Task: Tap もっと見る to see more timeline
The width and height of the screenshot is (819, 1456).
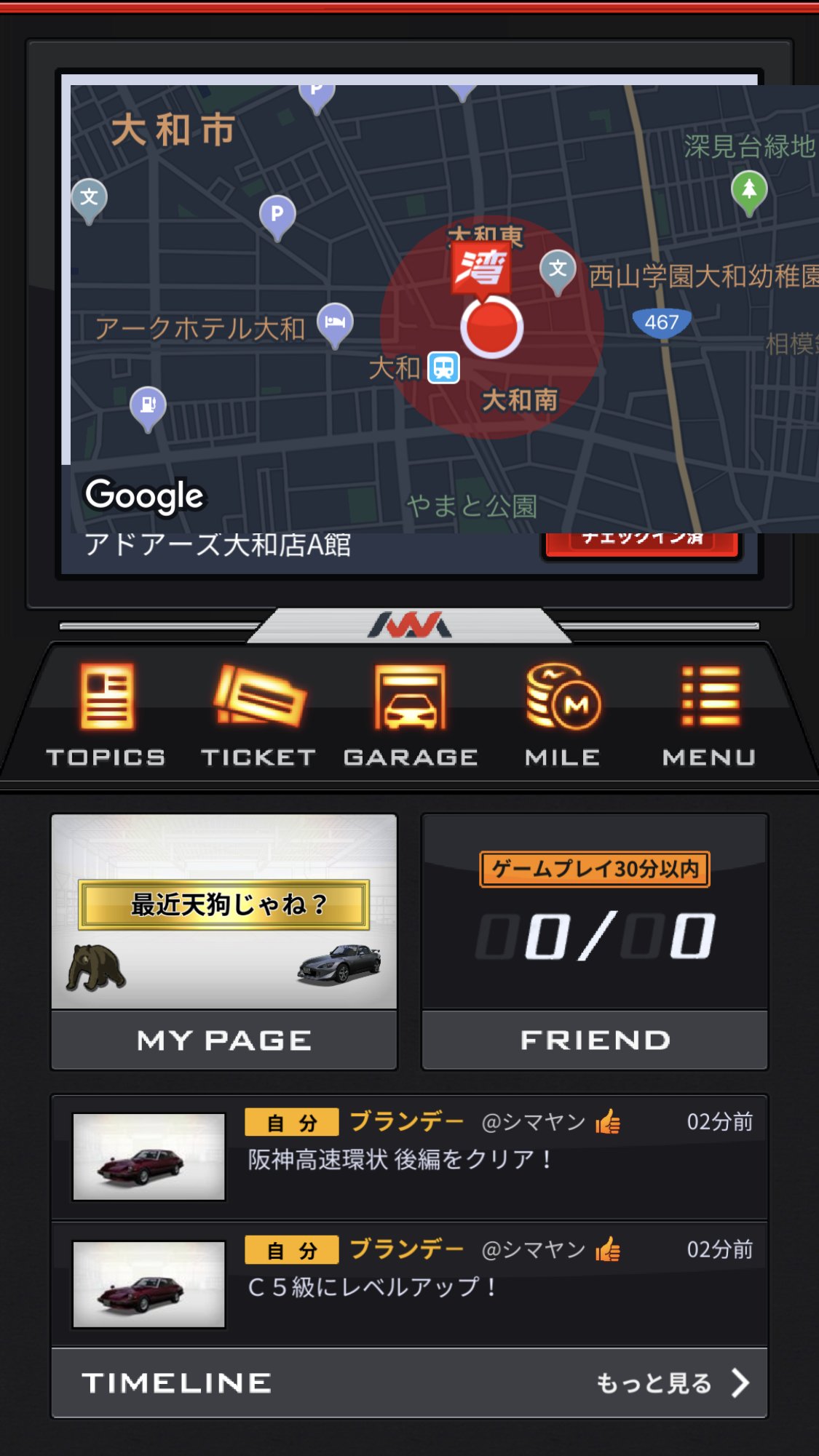Action: [x=673, y=1383]
